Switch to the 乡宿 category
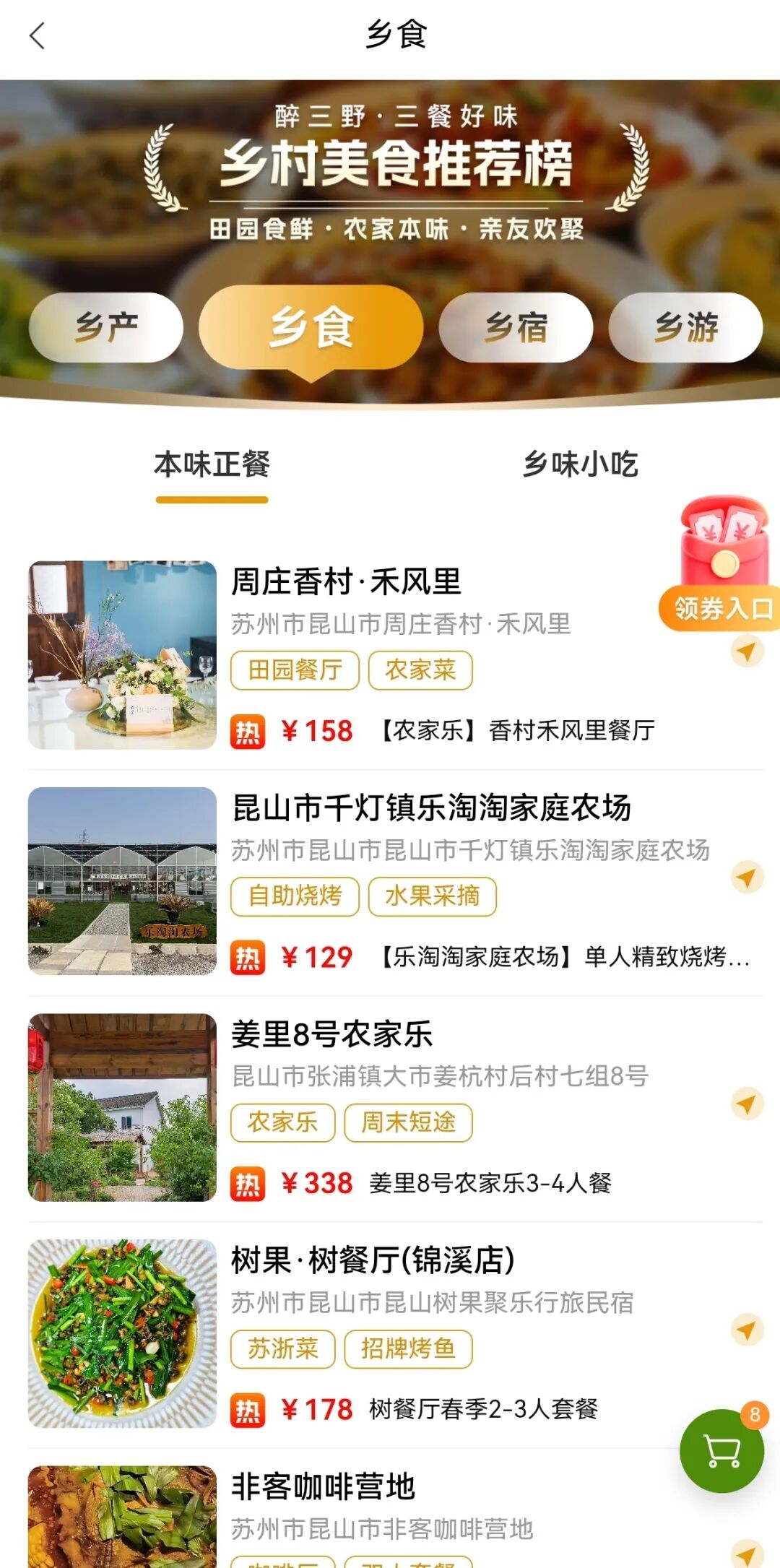780x1568 pixels. point(516,327)
